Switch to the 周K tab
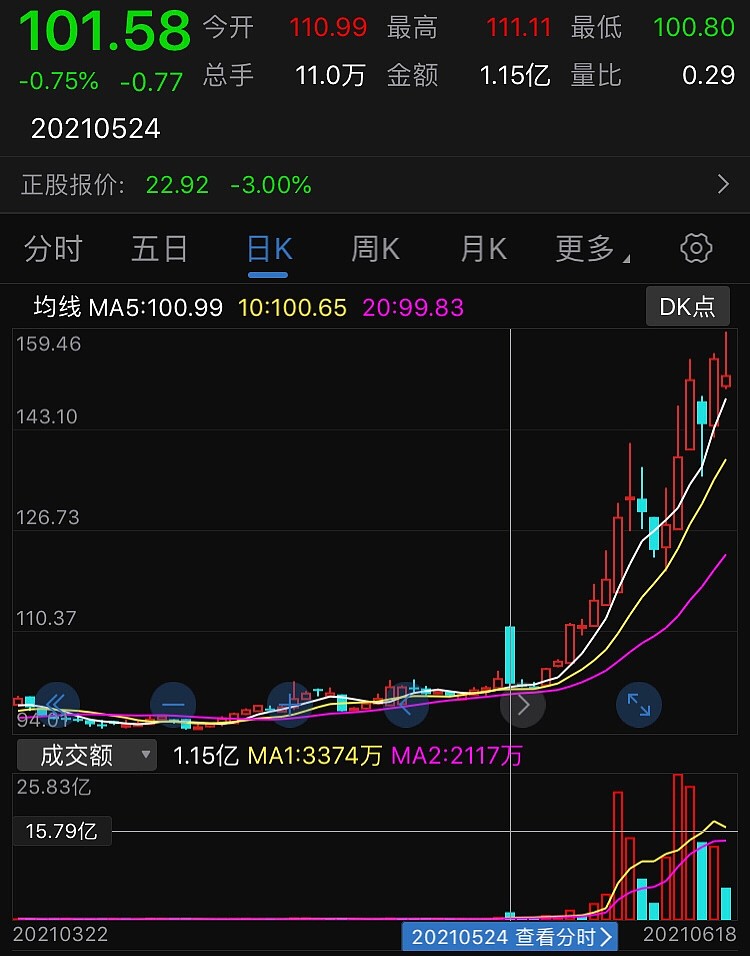750x956 pixels. tap(375, 249)
